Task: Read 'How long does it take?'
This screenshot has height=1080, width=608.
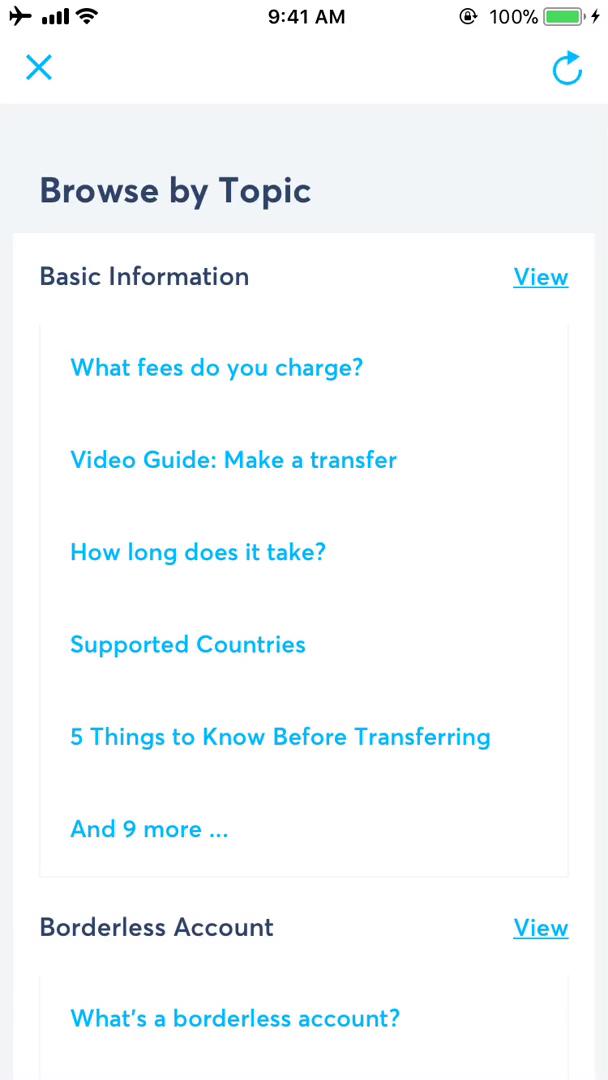Action: coord(198,552)
